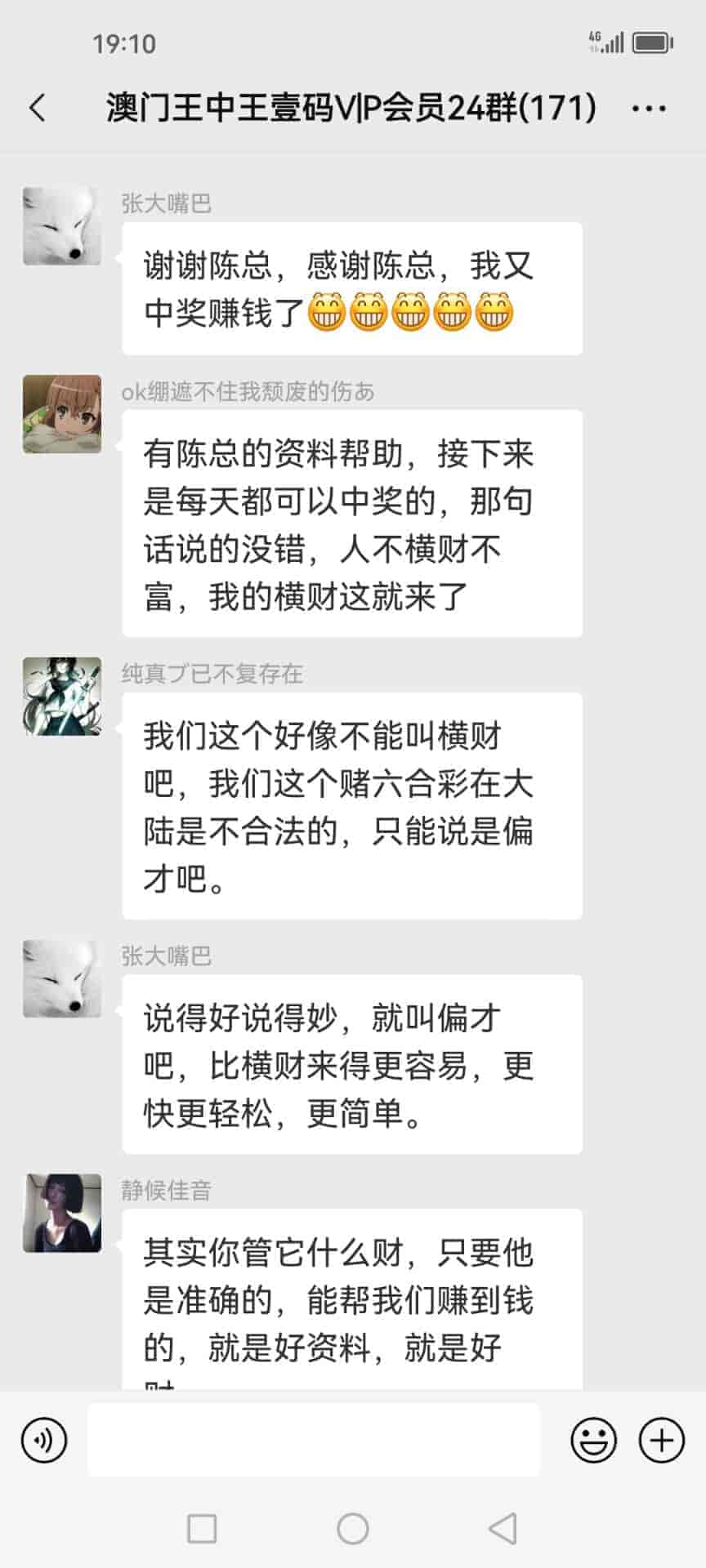View avatar of ok绷遮不住我颓废的伤あ
Screen dimensions: 706x1568
point(62,414)
